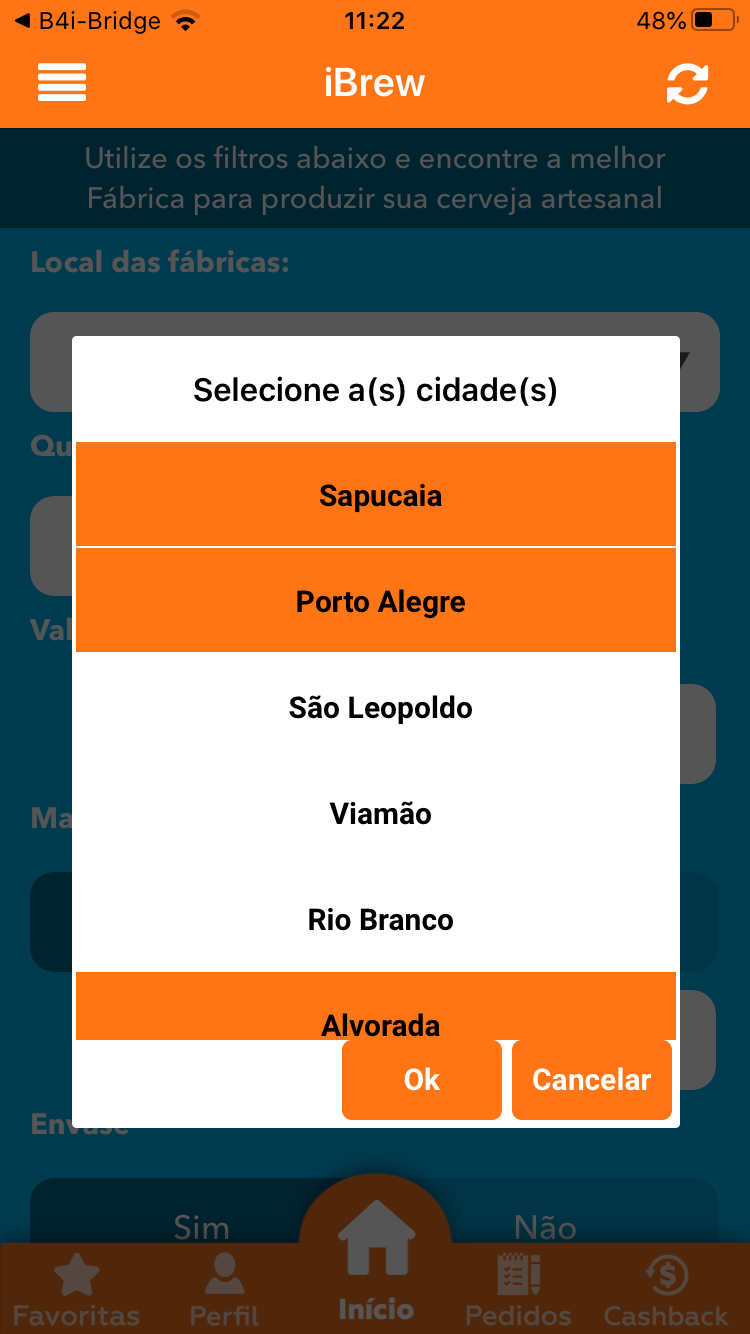Tap Cancelar to dismiss the dialog

point(591,1080)
